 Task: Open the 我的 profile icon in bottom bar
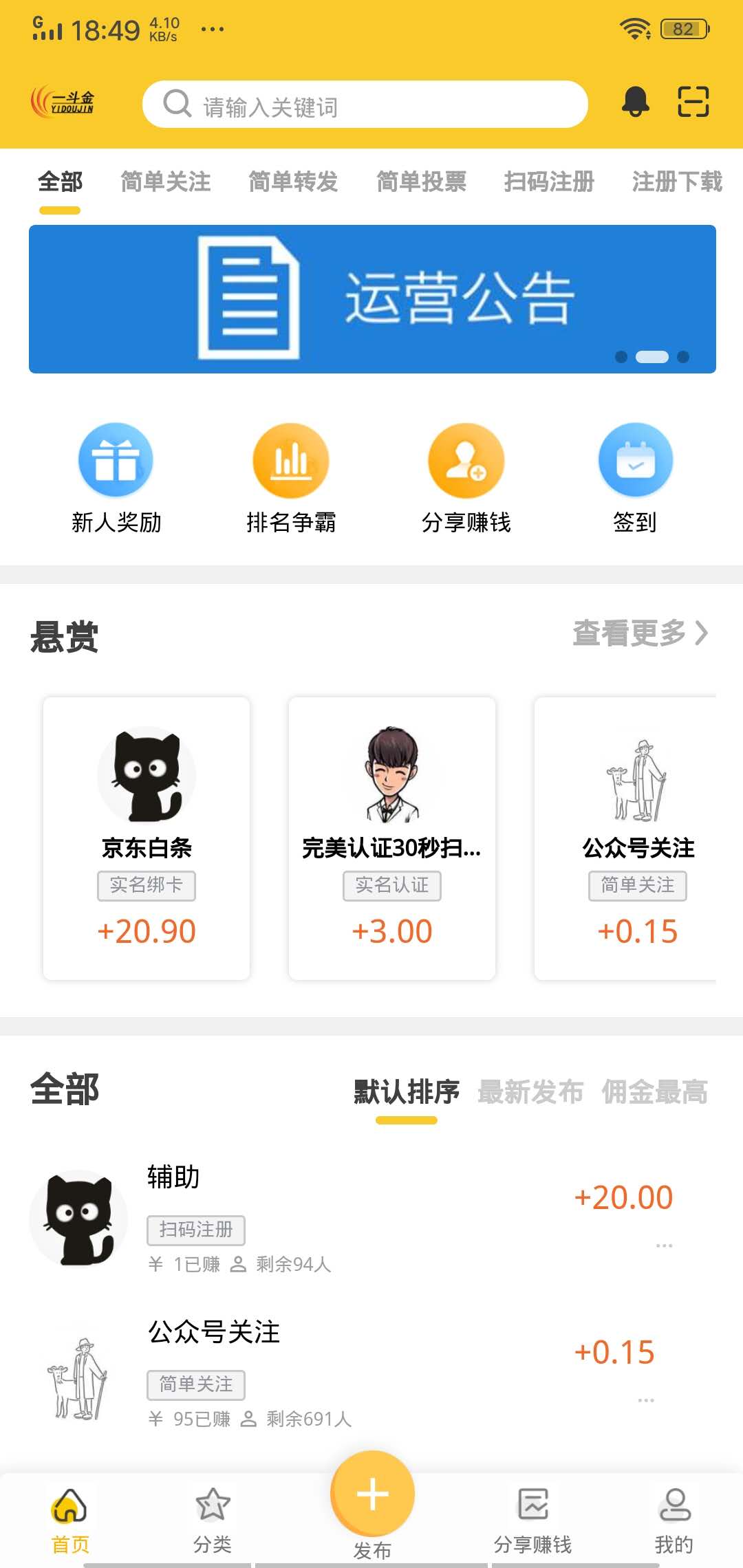click(x=675, y=1506)
